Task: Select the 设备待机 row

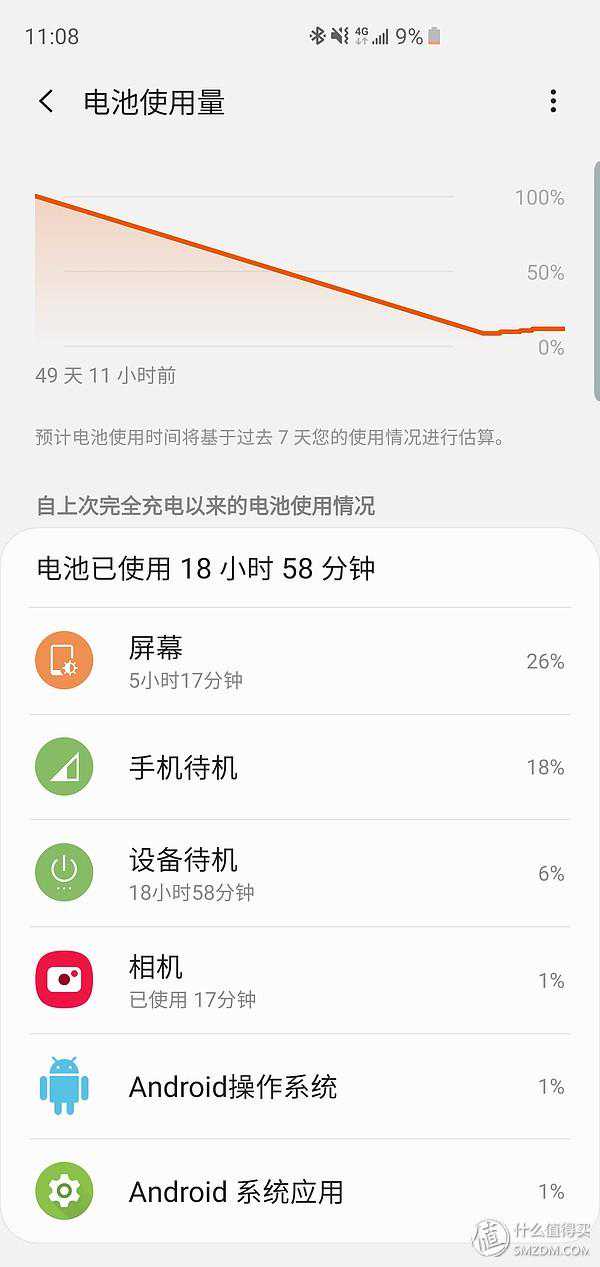Action: coord(300,874)
